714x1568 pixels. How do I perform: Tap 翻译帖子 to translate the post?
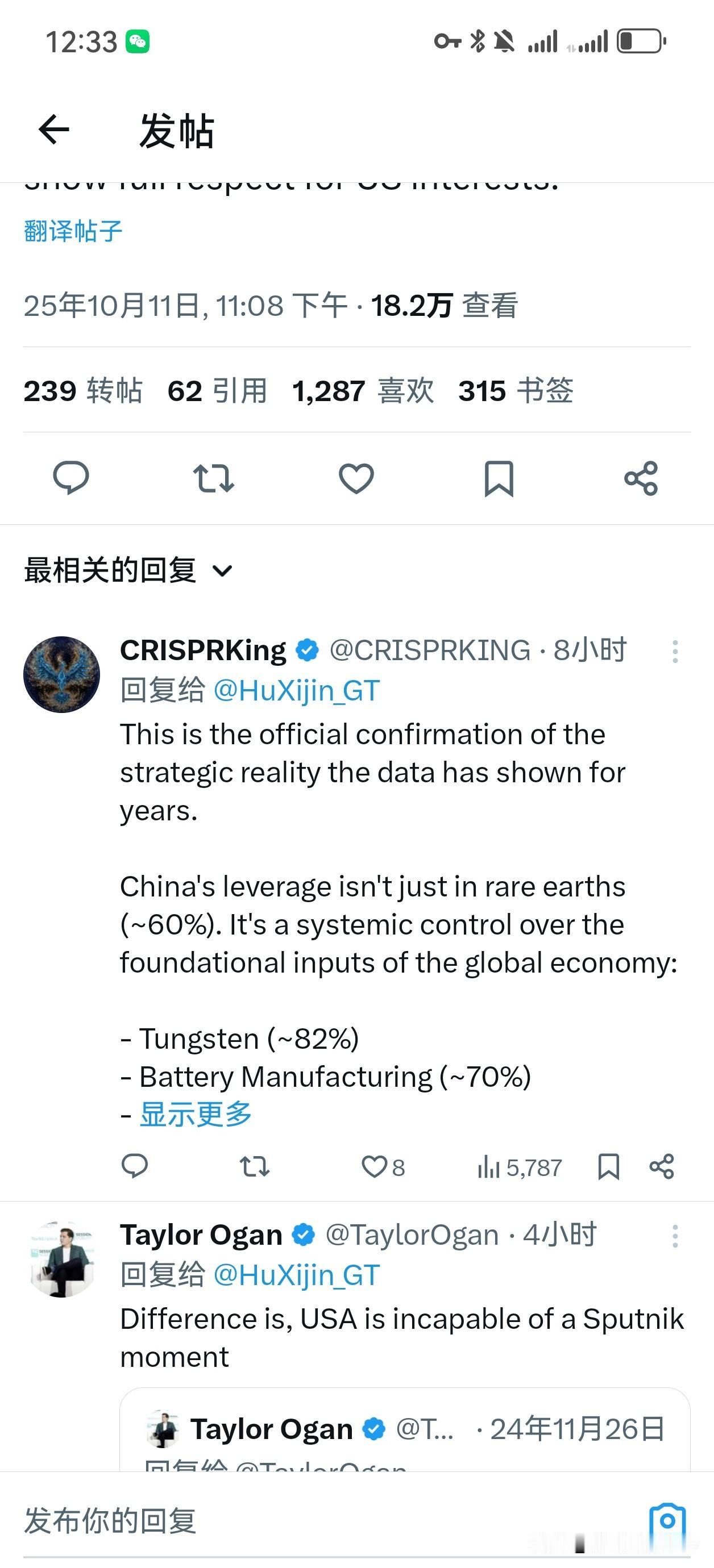(73, 231)
